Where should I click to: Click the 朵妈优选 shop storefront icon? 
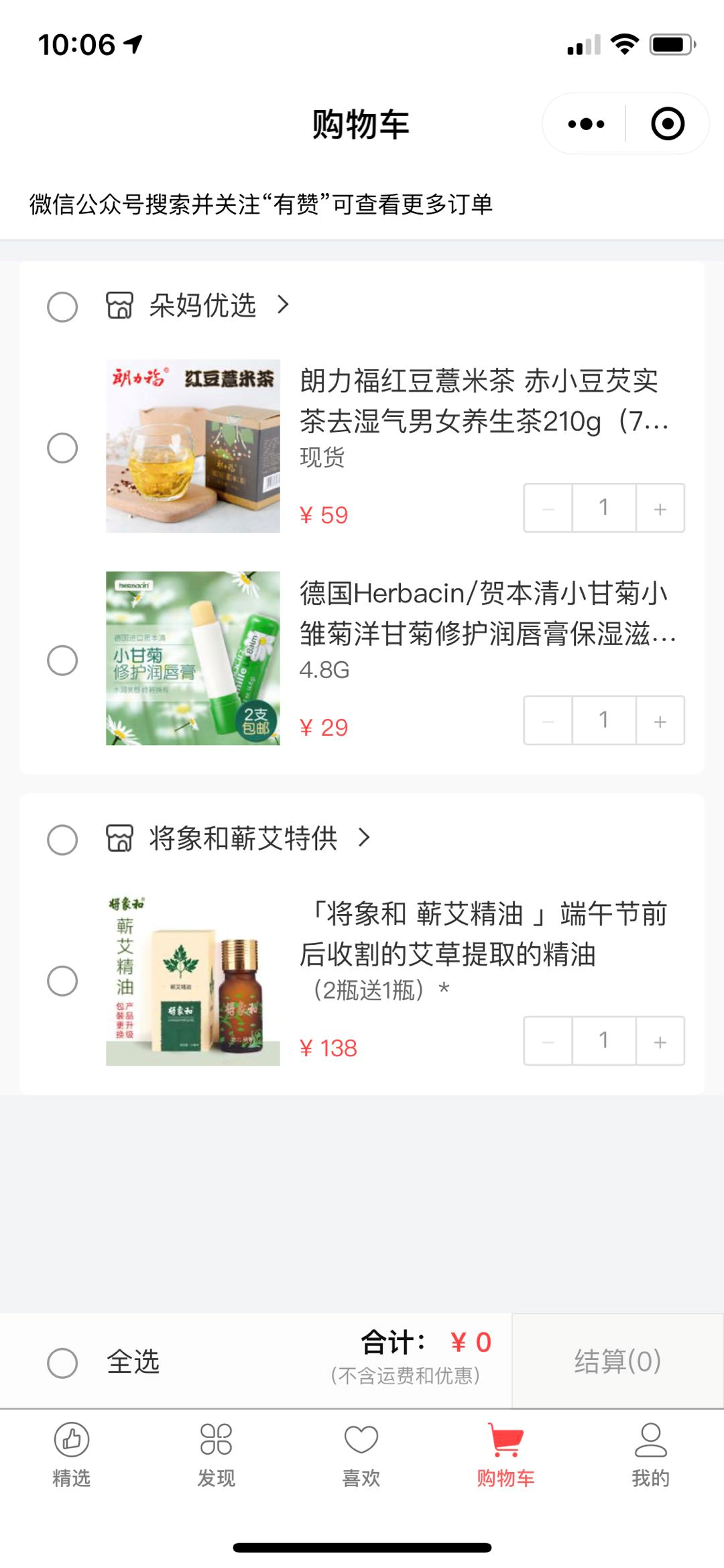pos(121,306)
